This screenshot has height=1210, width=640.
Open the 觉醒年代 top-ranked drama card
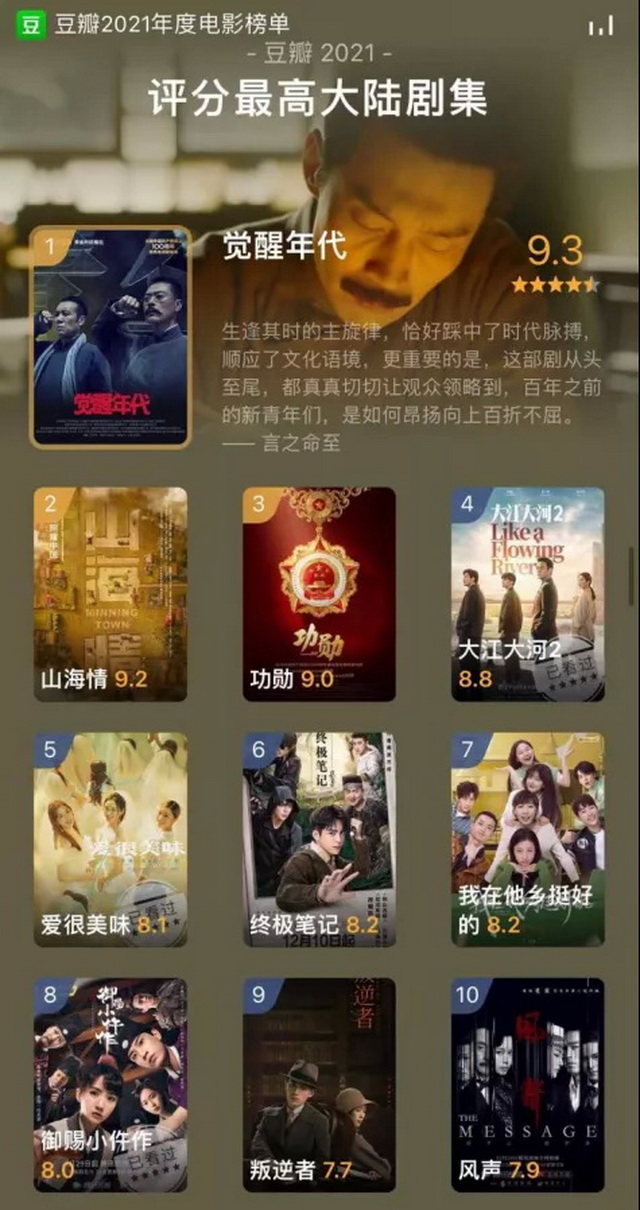pos(111,337)
